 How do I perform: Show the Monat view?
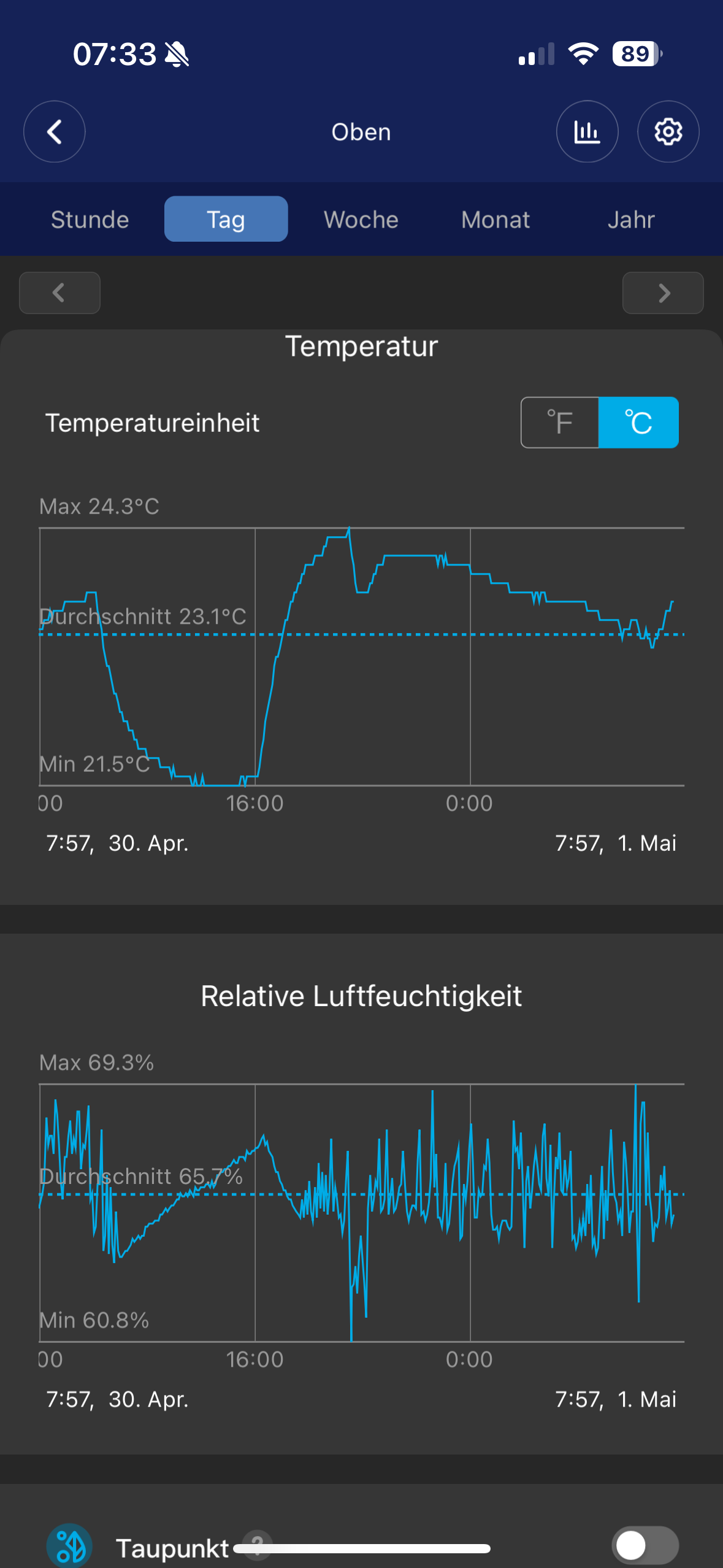point(495,220)
